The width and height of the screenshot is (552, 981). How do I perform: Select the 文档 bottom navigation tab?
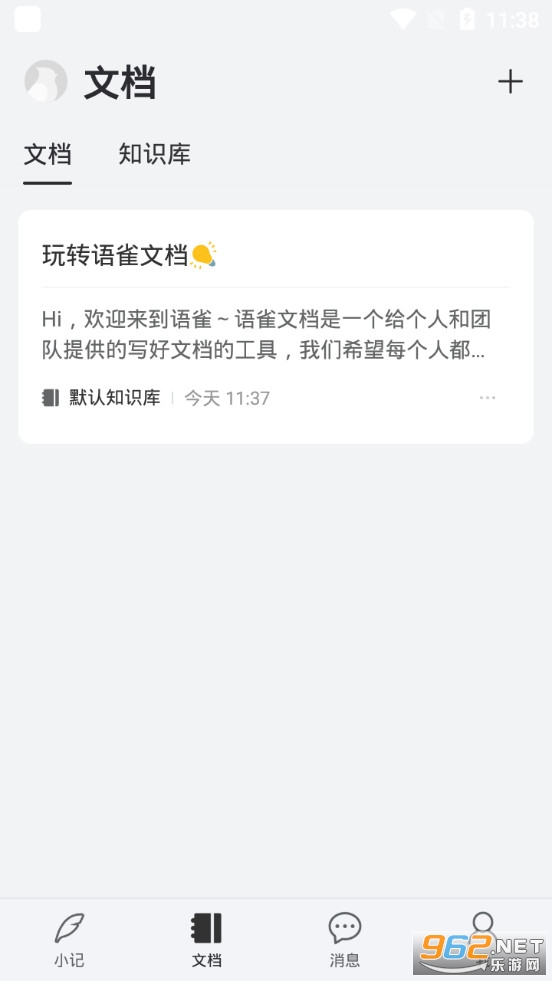point(207,940)
